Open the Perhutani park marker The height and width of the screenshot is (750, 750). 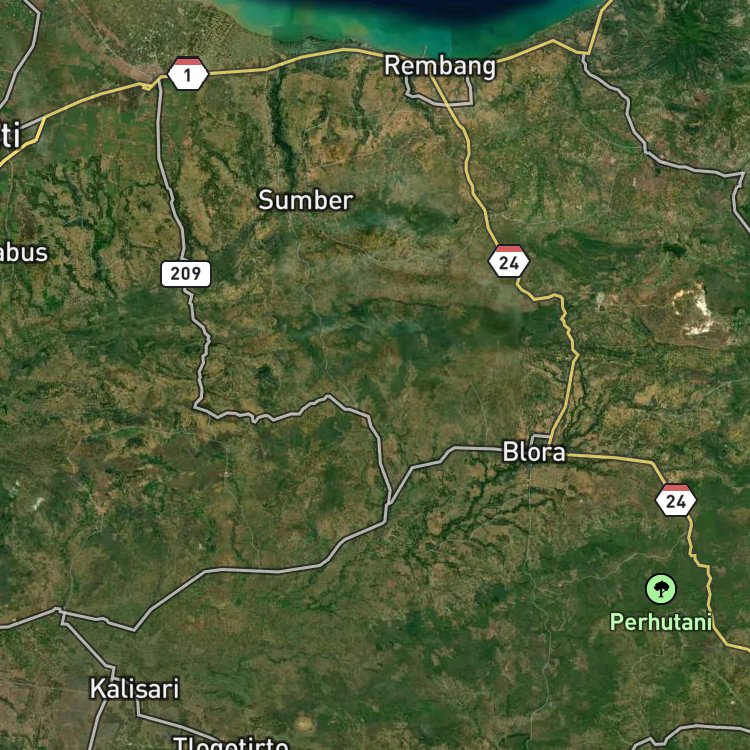[x=661, y=589]
